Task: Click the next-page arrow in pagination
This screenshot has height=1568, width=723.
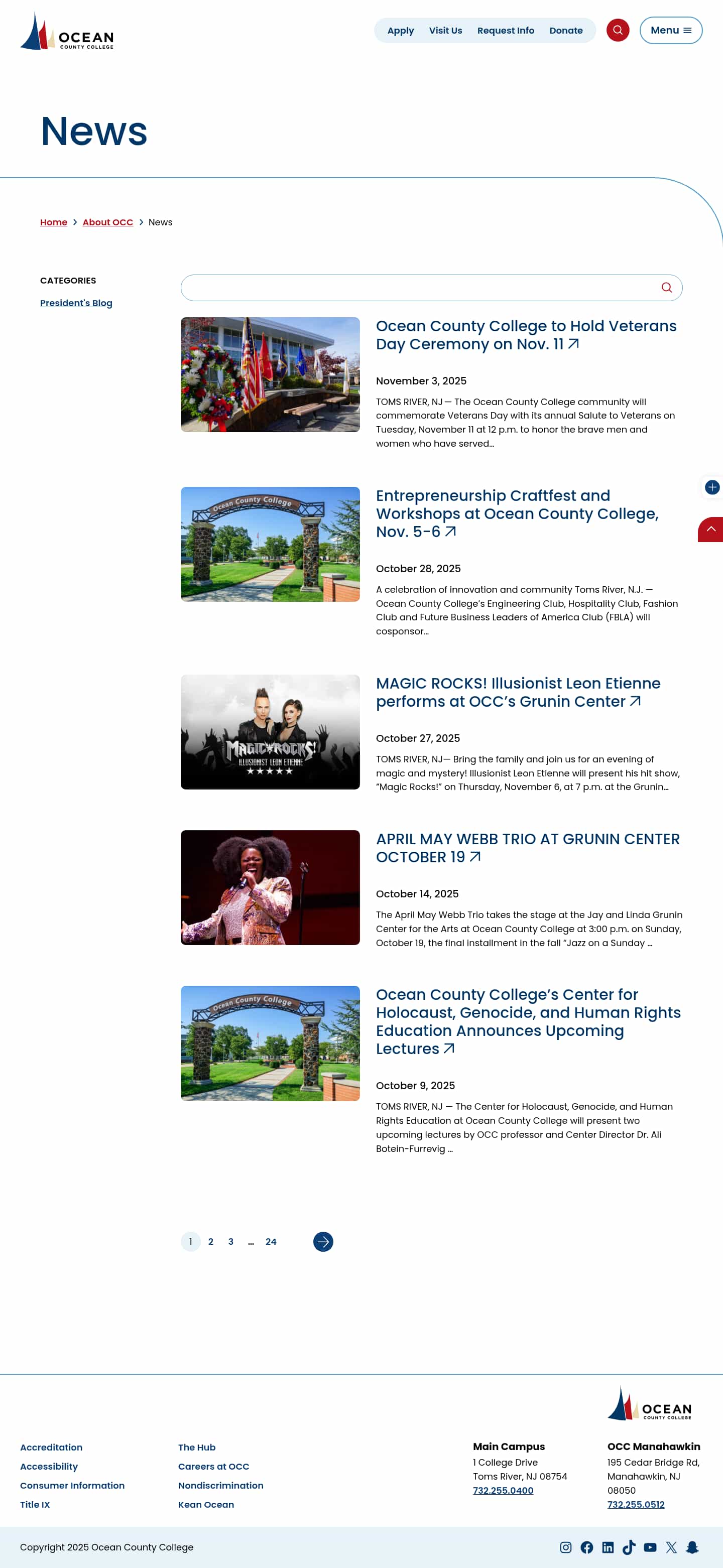Action: 323,1242
